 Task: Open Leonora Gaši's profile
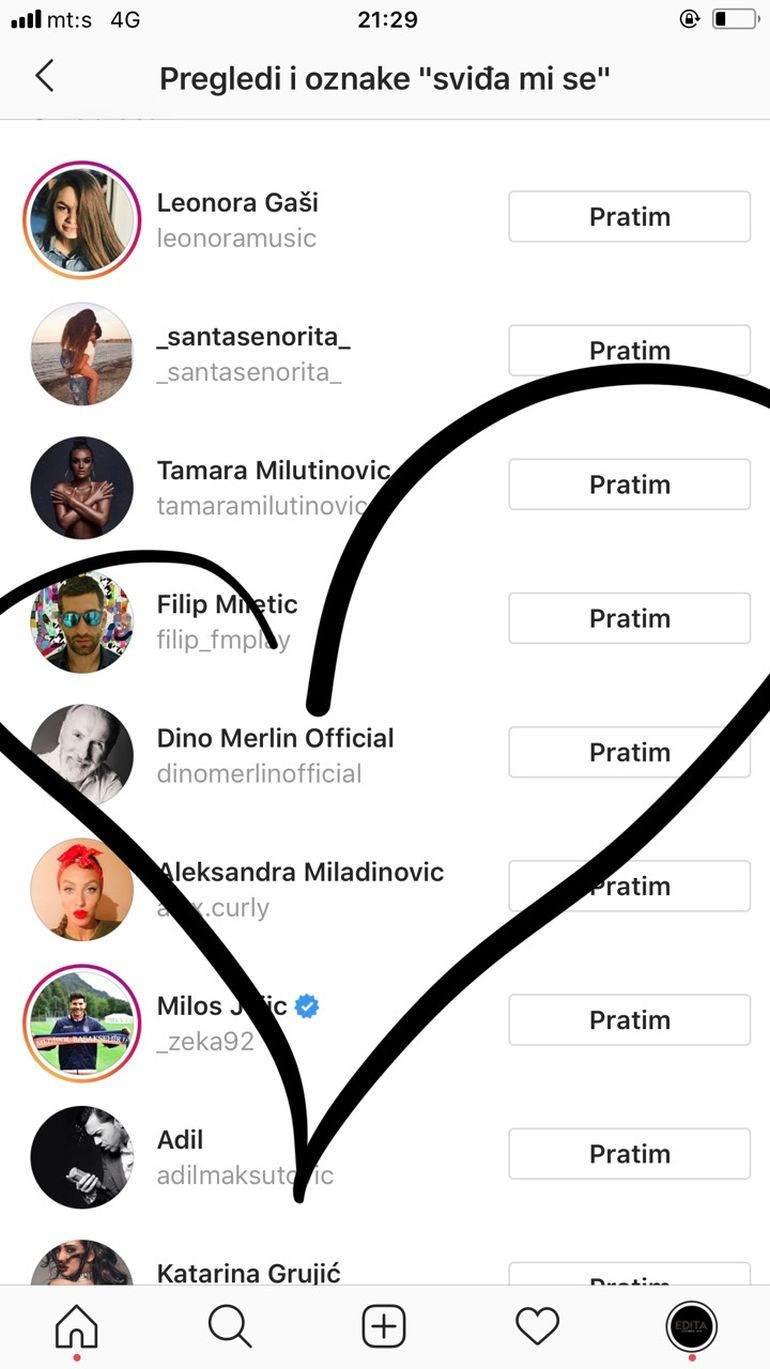tap(237, 219)
